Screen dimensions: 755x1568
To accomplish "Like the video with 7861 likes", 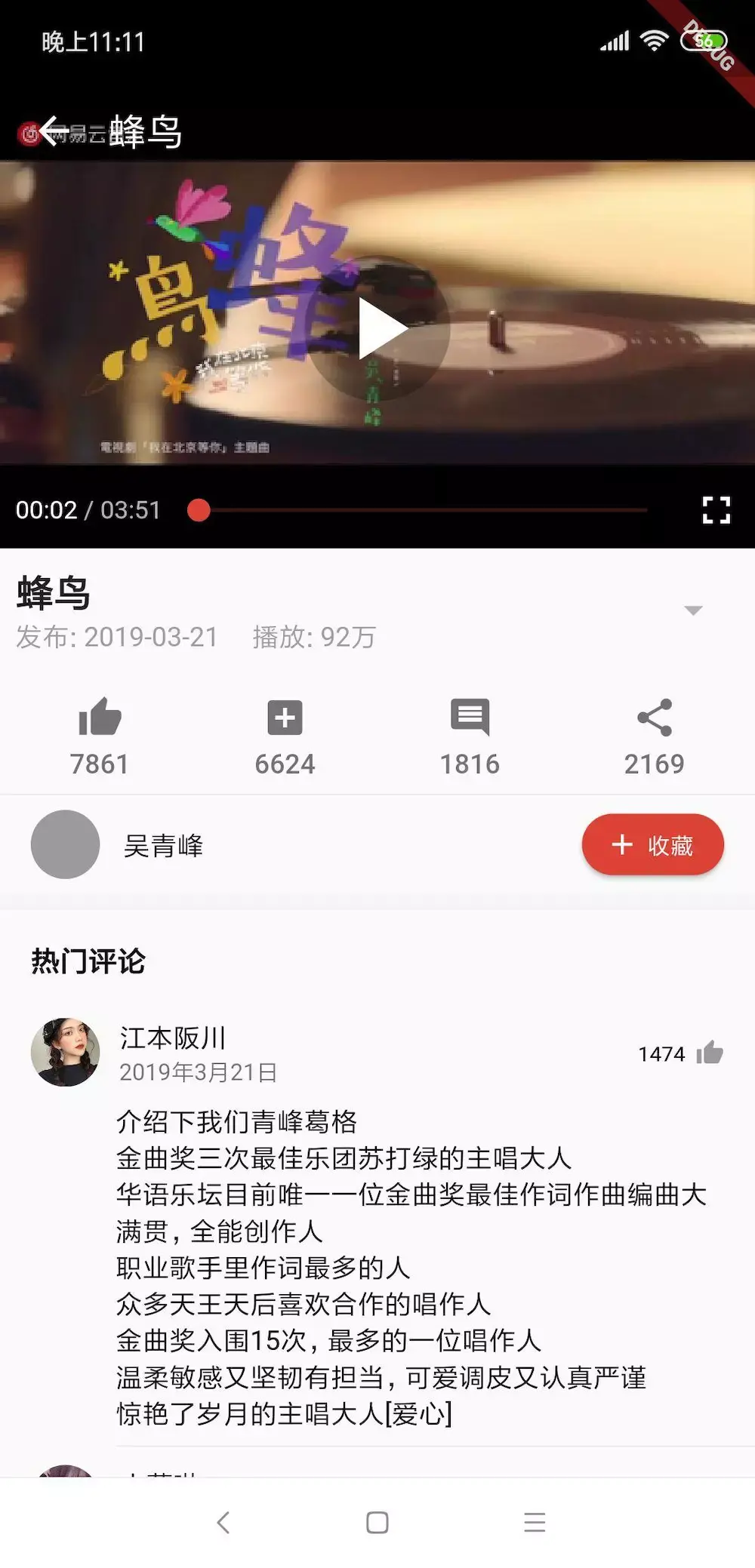I will [100, 717].
